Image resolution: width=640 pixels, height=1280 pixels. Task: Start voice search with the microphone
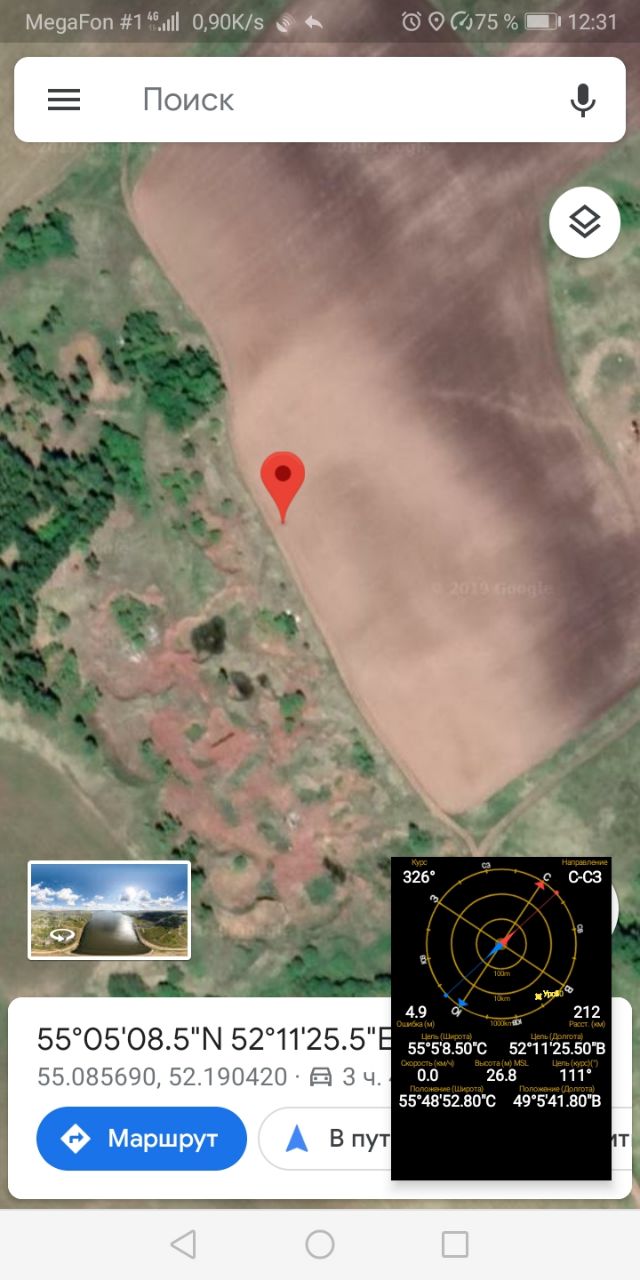click(x=583, y=100)
